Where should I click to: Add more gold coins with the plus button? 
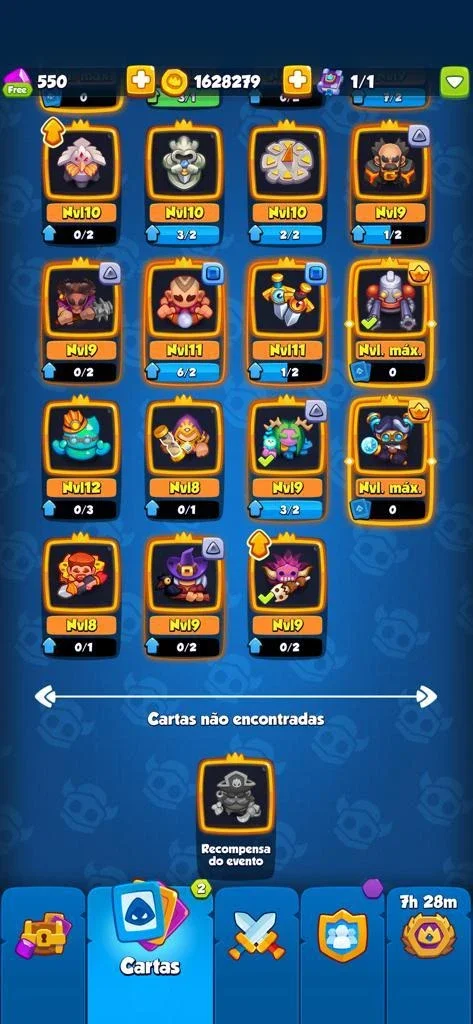point(297,82)
